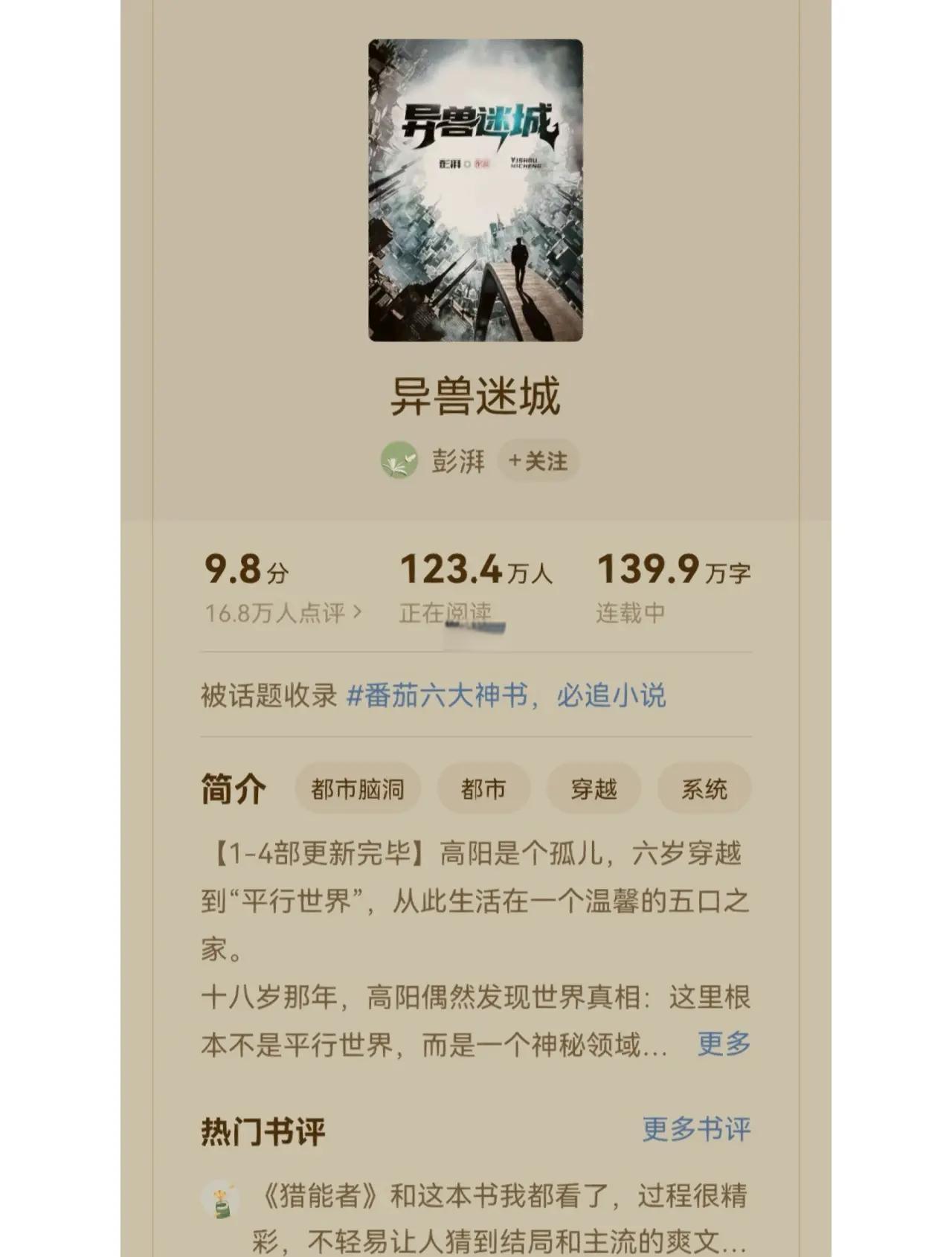Select the 系统 tag chip

click(704, 788)
